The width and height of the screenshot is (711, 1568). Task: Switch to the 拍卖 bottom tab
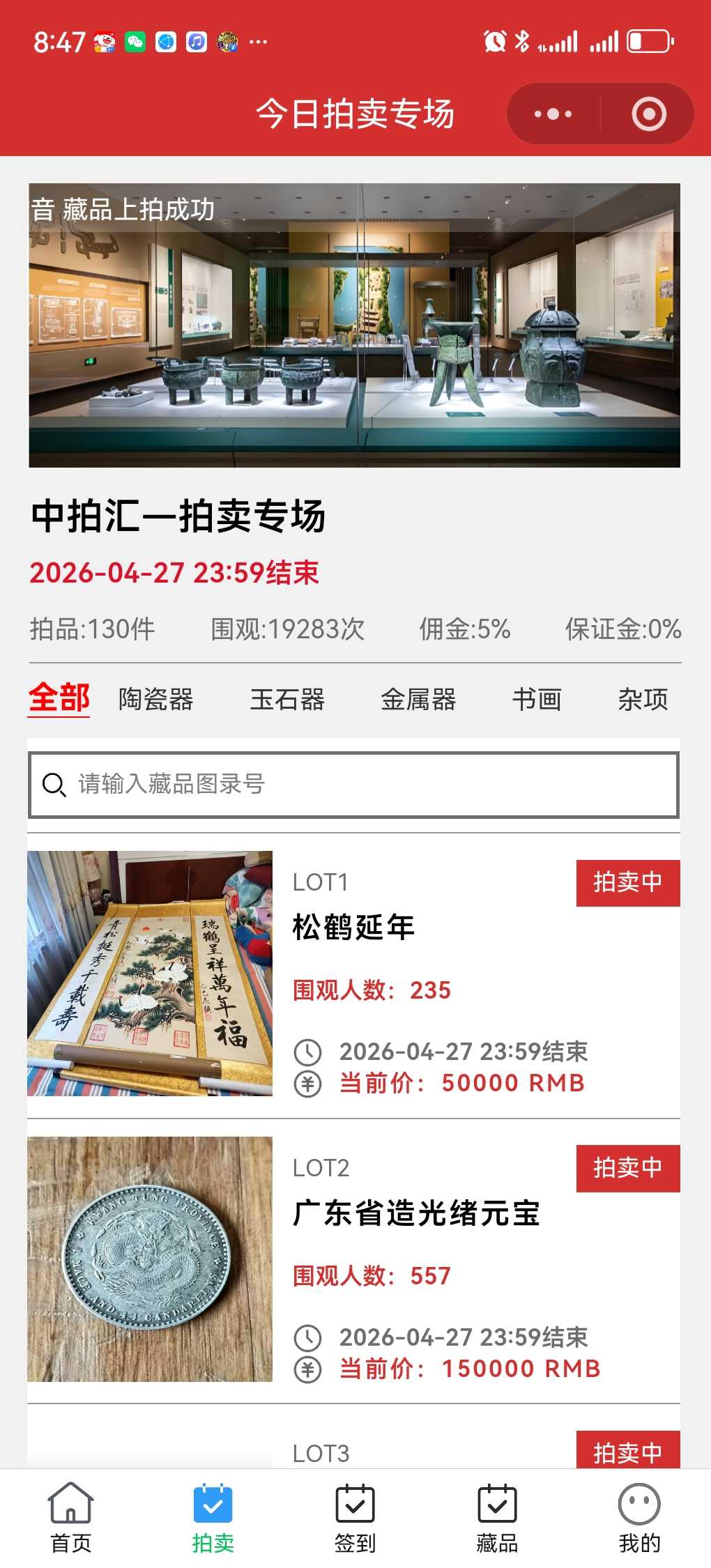[213, 1518]
